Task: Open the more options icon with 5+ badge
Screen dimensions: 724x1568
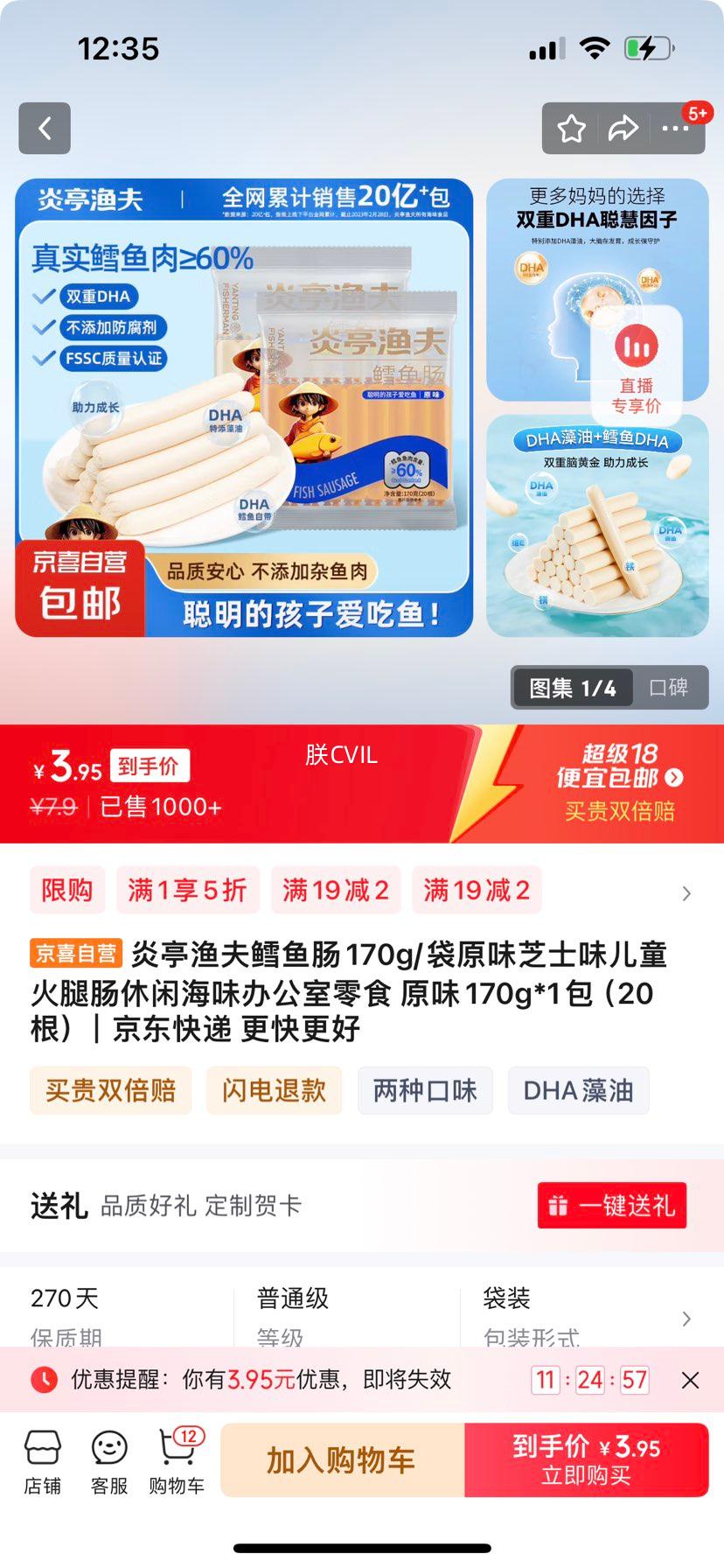Action: tap(676, 128)
